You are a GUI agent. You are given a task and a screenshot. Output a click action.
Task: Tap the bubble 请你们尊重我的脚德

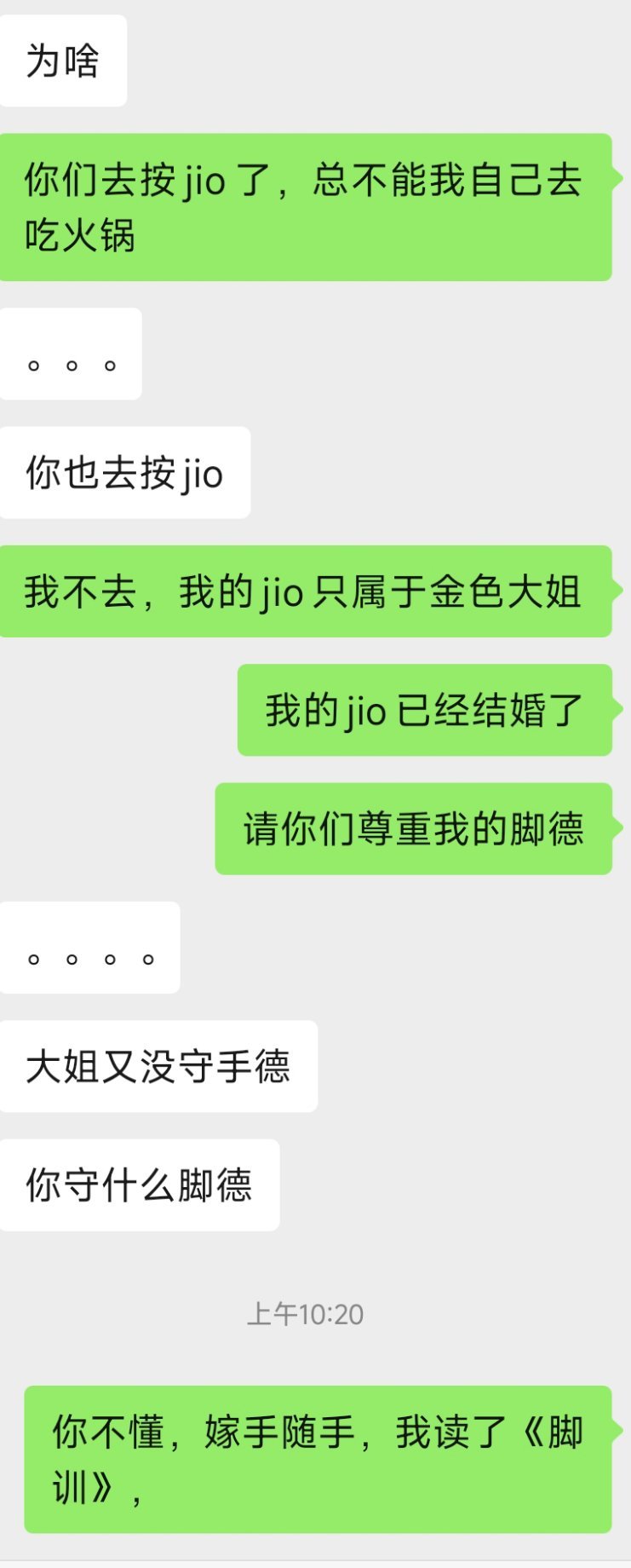pos(413,831)
